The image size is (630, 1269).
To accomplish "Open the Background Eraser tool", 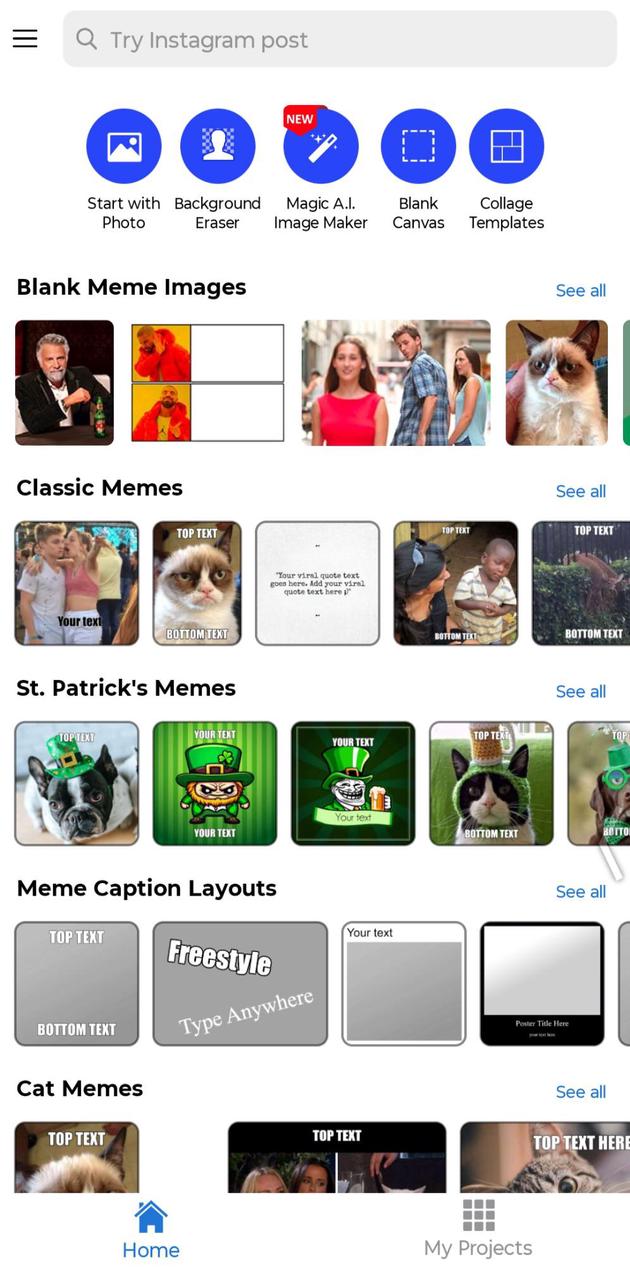I will (x=217, y=147).
